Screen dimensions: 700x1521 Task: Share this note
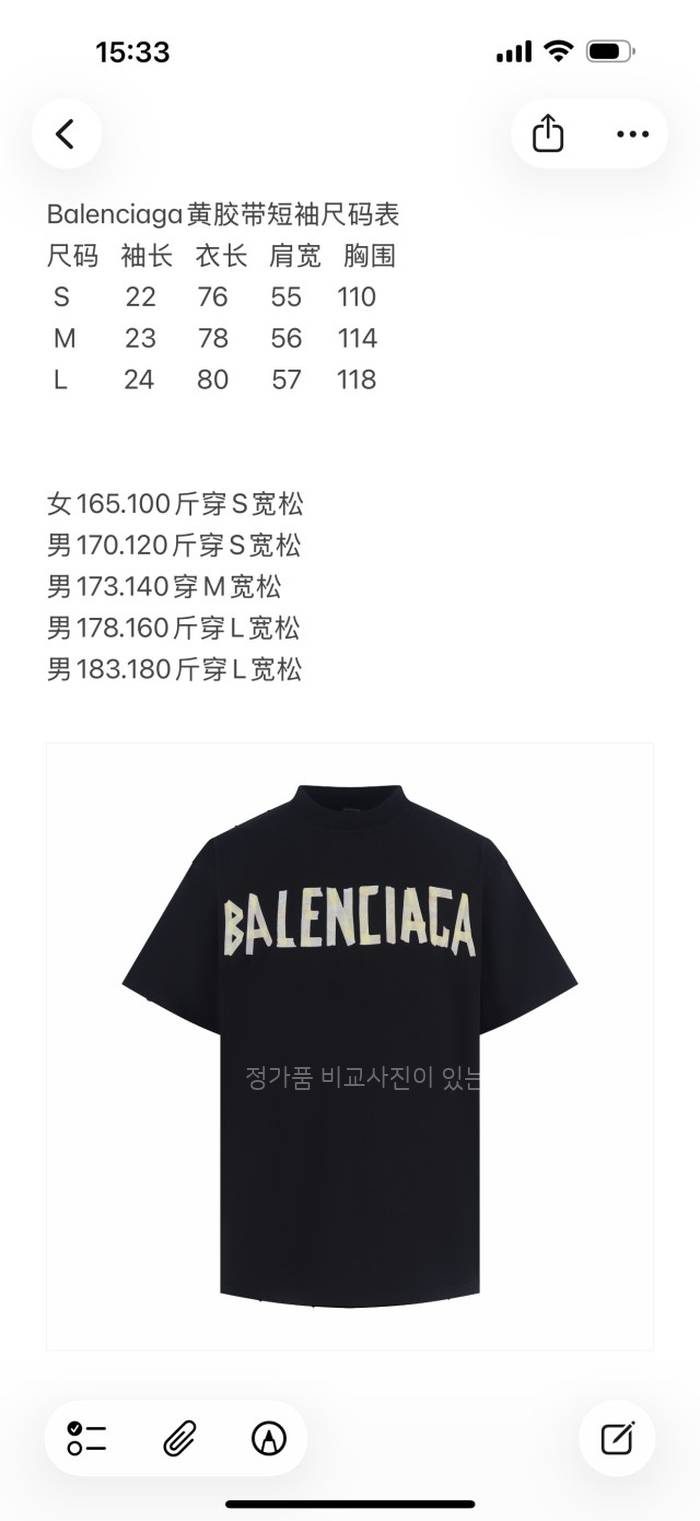[x=548, y=134]
